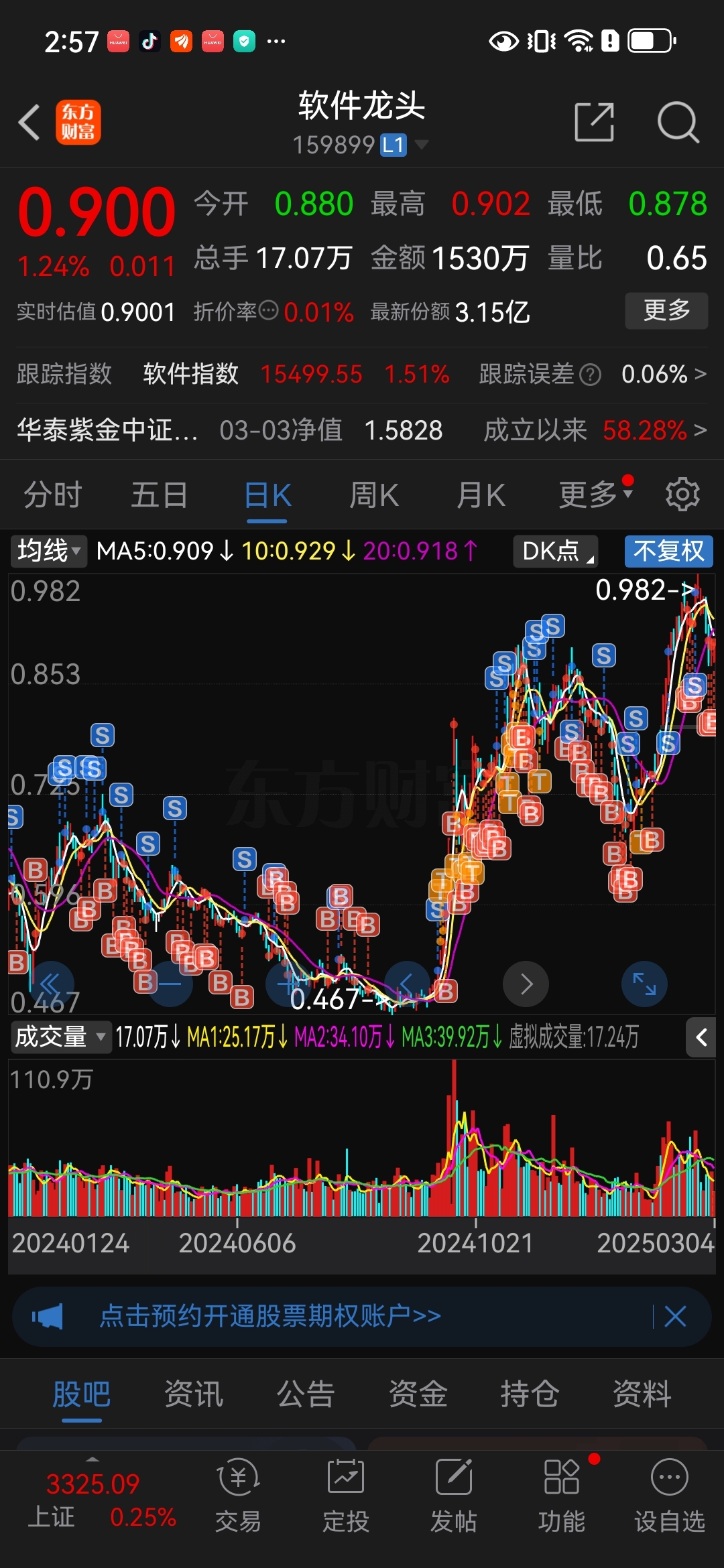The image size is (724, 1568).
Task: Tap 更多 to see more quote data
Action: pos(666,310)
